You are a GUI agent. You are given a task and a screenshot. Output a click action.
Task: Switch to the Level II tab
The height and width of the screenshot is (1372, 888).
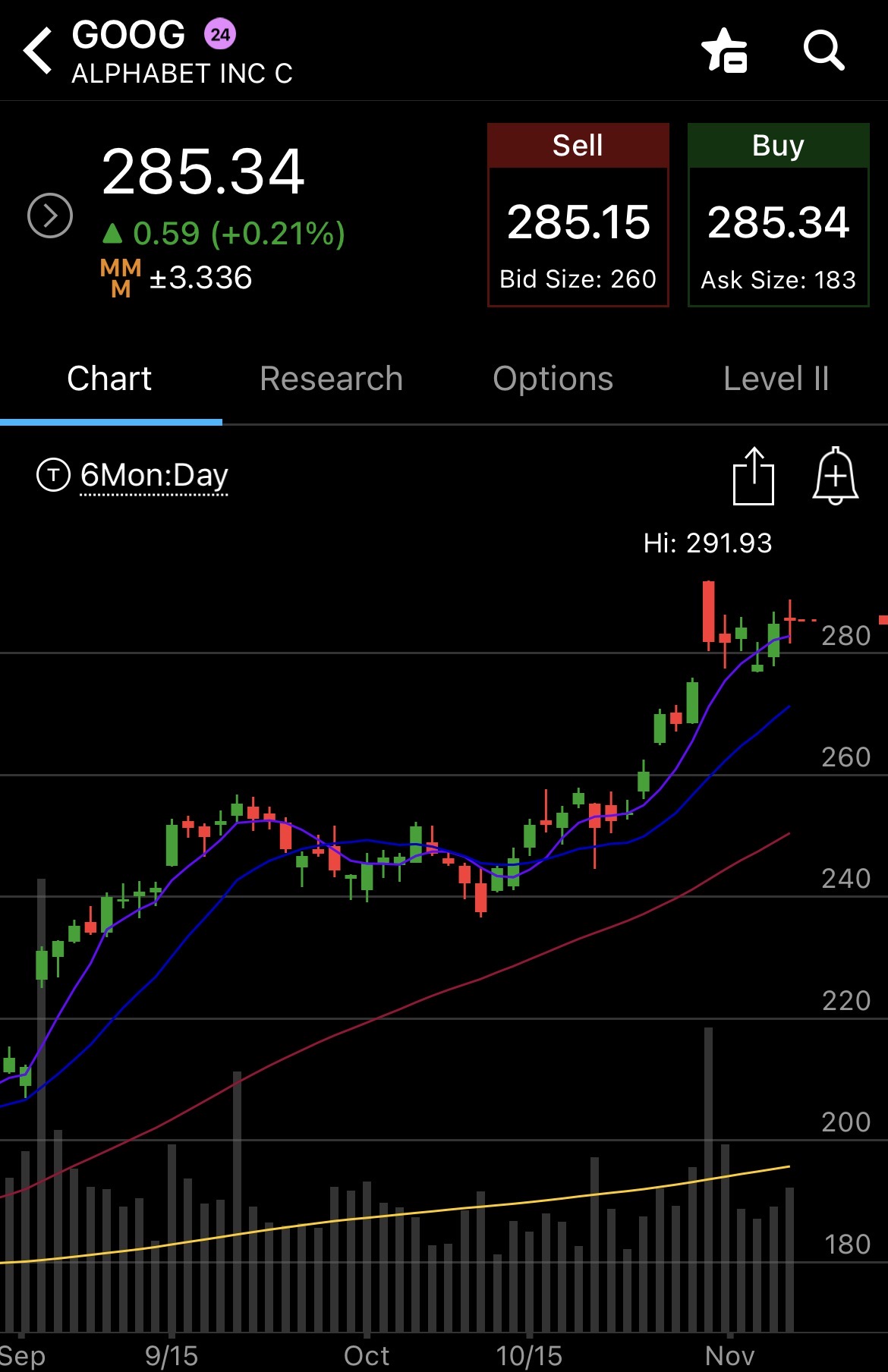[776, 379]
